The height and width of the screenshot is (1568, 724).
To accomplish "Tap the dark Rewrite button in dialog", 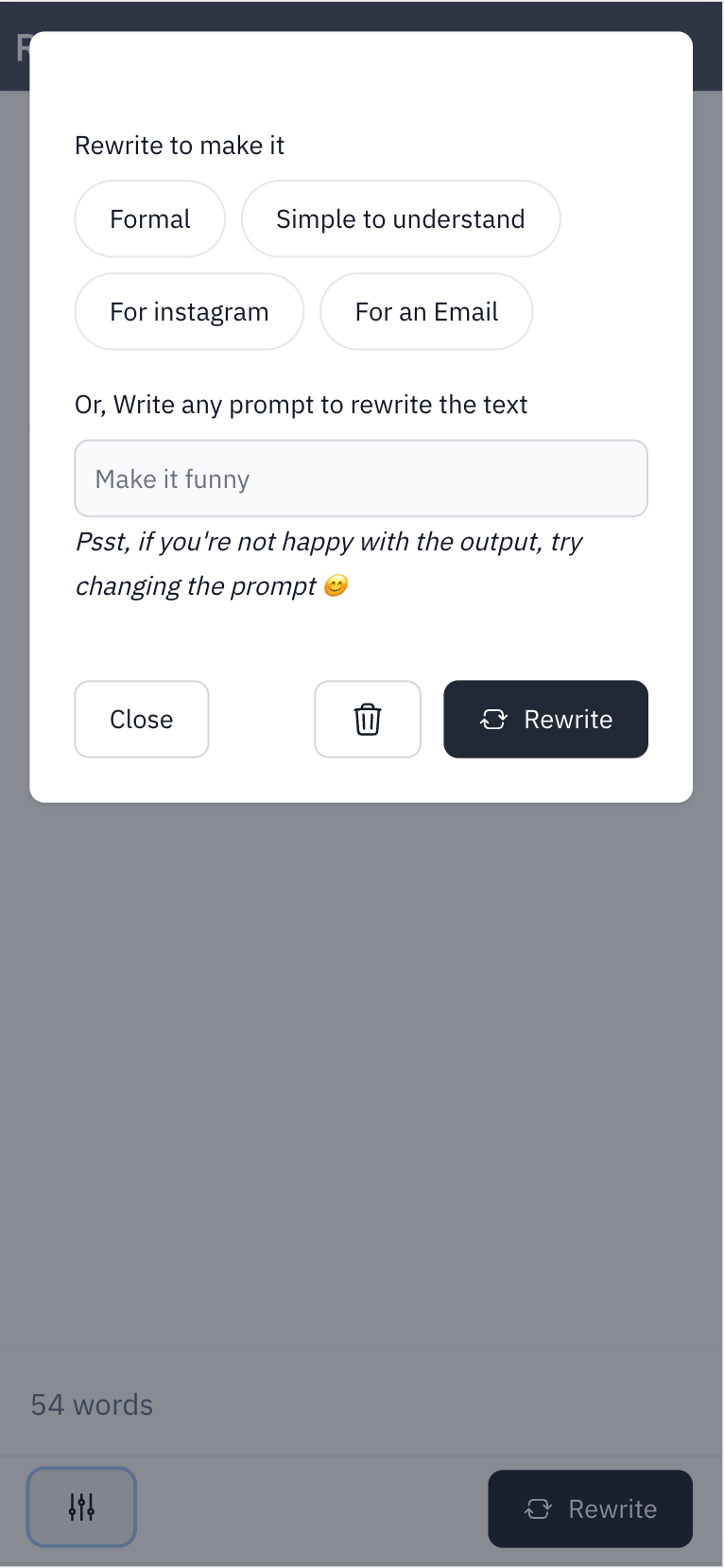I will (x=546, y=720).
